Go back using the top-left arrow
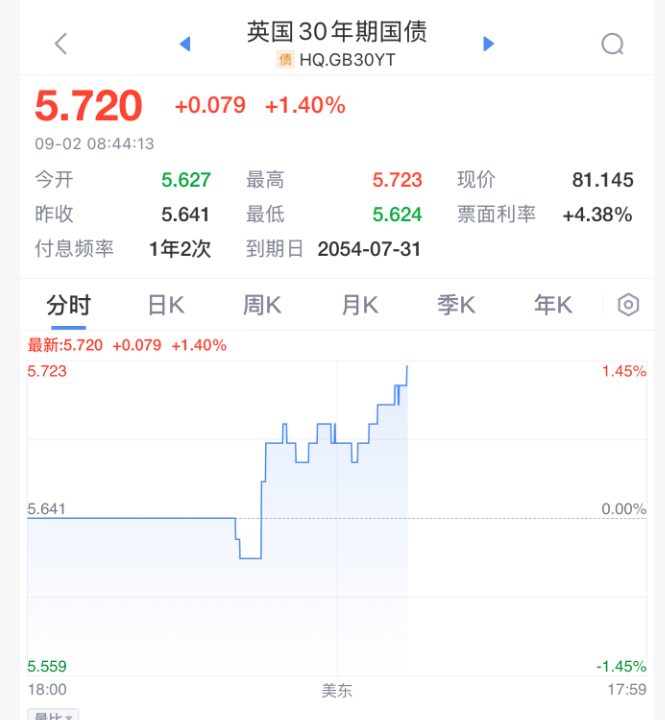The image size is (665, 720). 61,44
